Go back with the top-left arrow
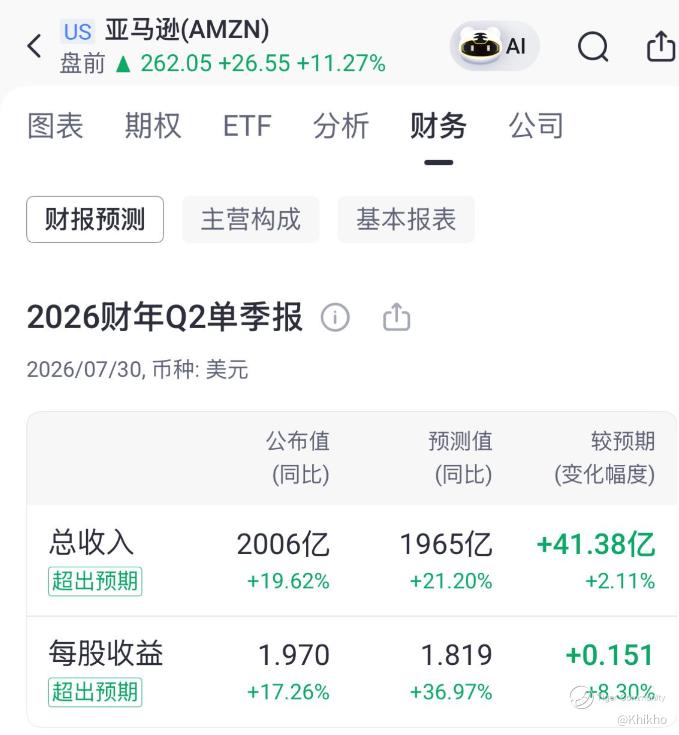Screen dimensions: 679x735 click(x=34, y=46)
